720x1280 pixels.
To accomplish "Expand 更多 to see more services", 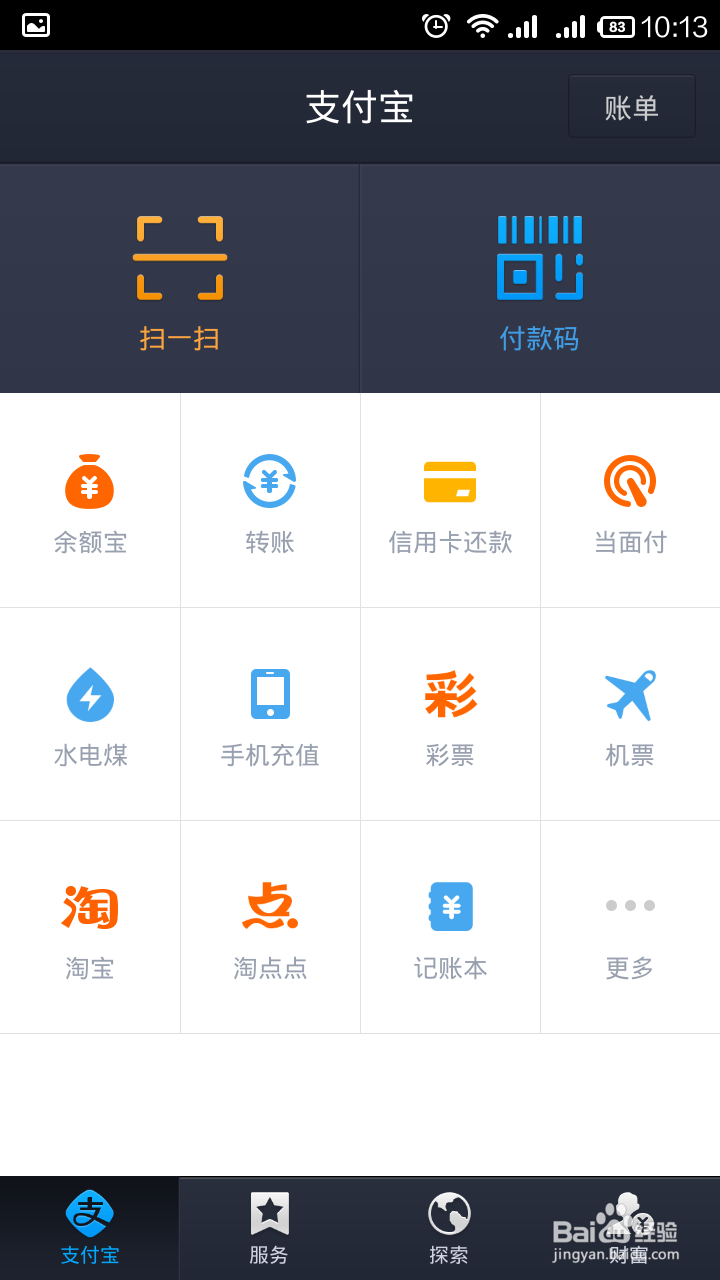I will pyautogui.click(x=630, y=927).
